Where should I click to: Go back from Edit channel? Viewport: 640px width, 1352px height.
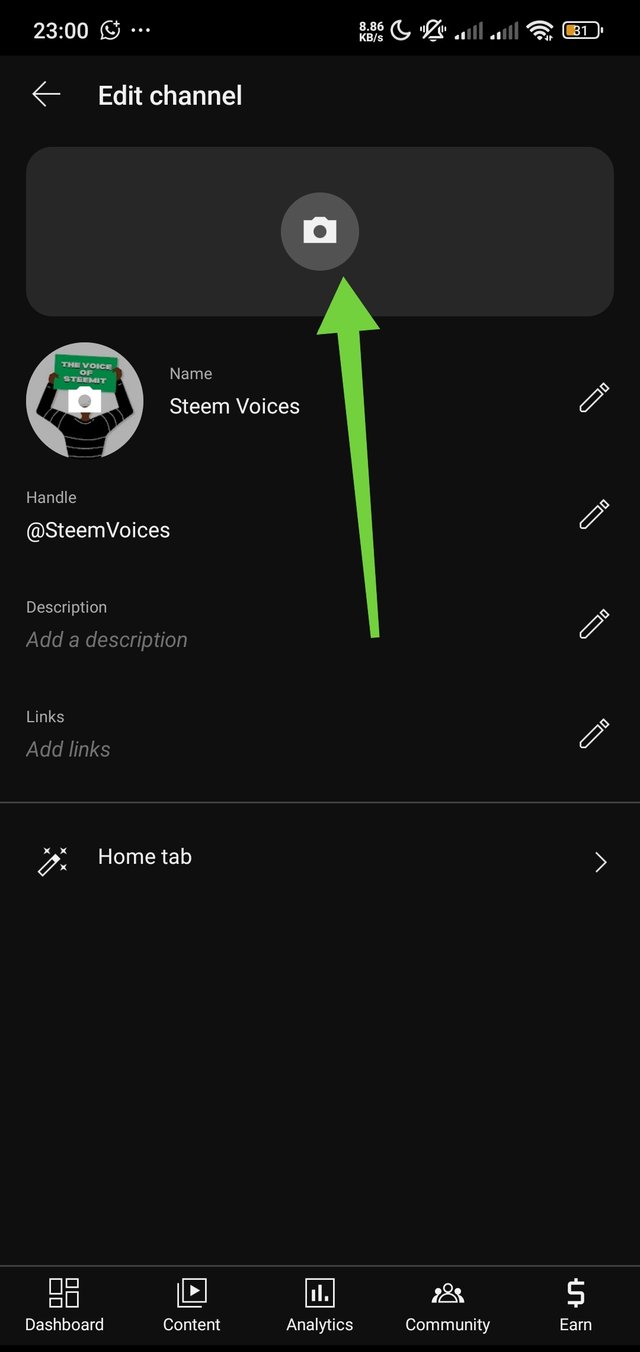pyautogui.click(x=46, y=95)
